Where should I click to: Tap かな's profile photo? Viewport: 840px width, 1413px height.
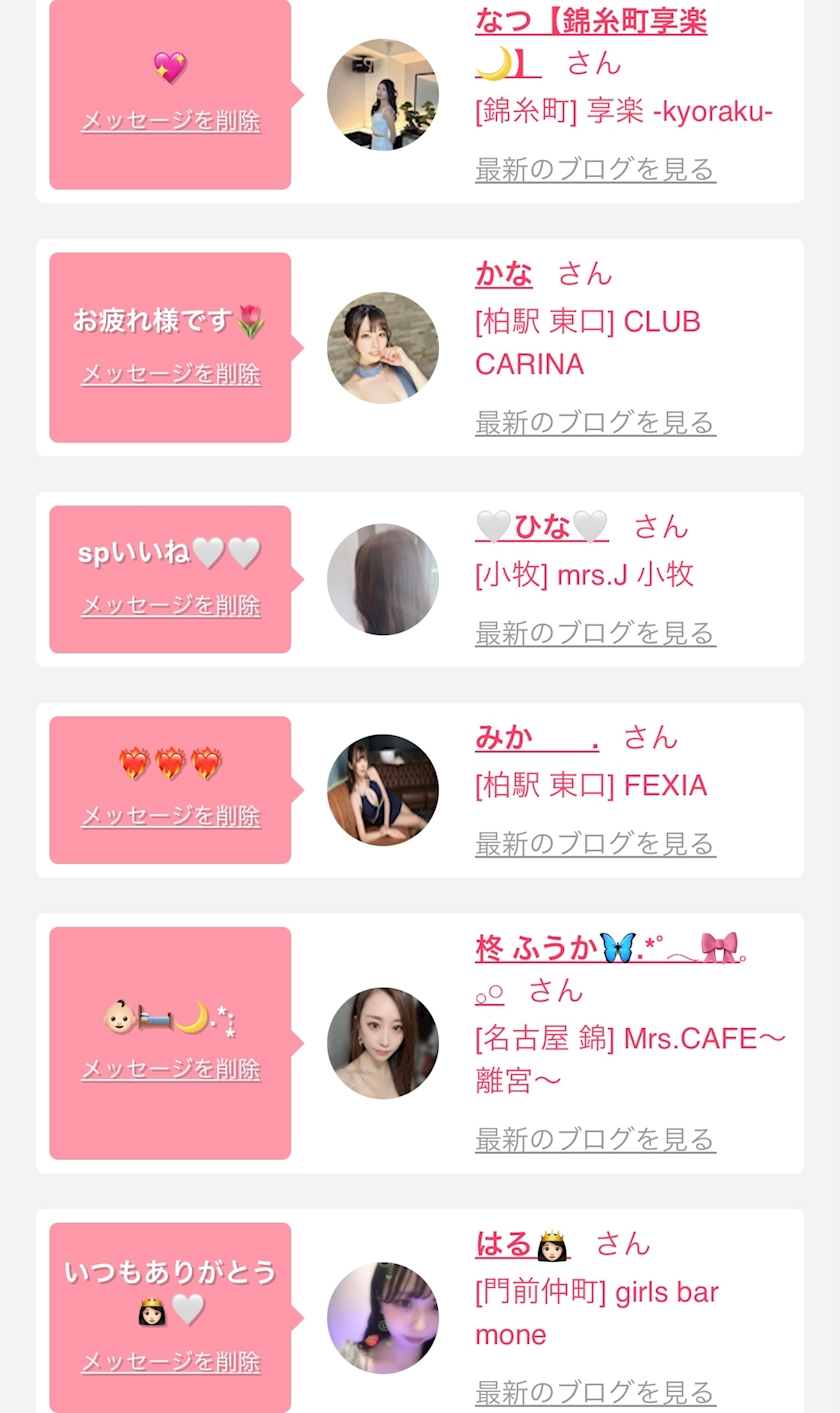point(383,348)
